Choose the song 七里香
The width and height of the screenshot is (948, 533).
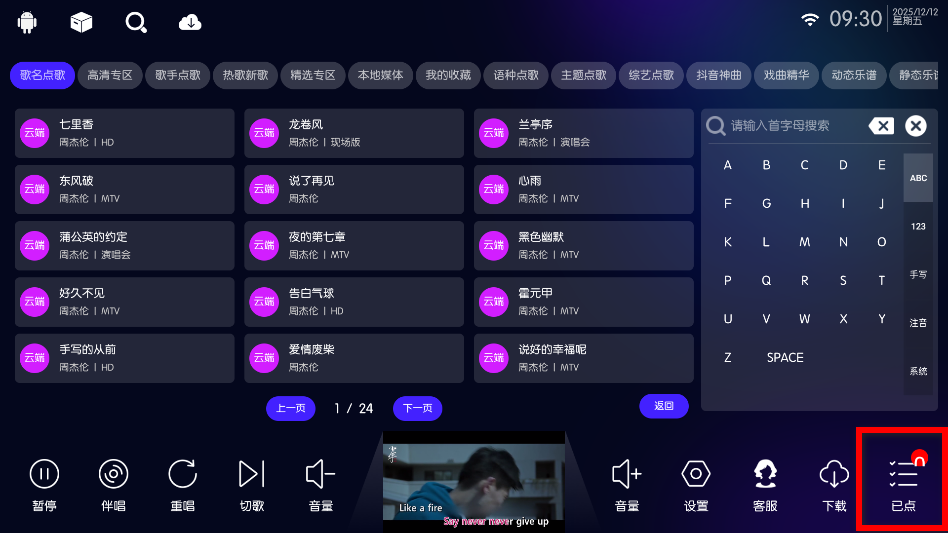(x=124, y=133)
